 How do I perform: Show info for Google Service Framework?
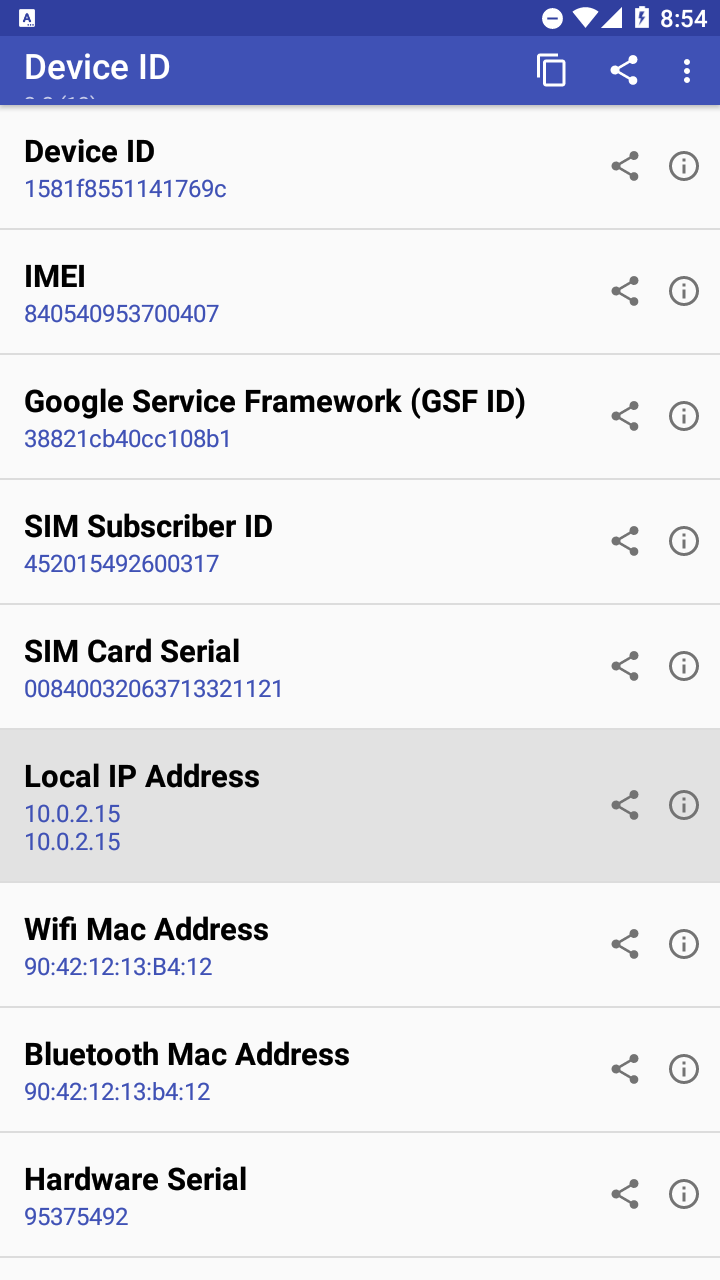(684, 416)
